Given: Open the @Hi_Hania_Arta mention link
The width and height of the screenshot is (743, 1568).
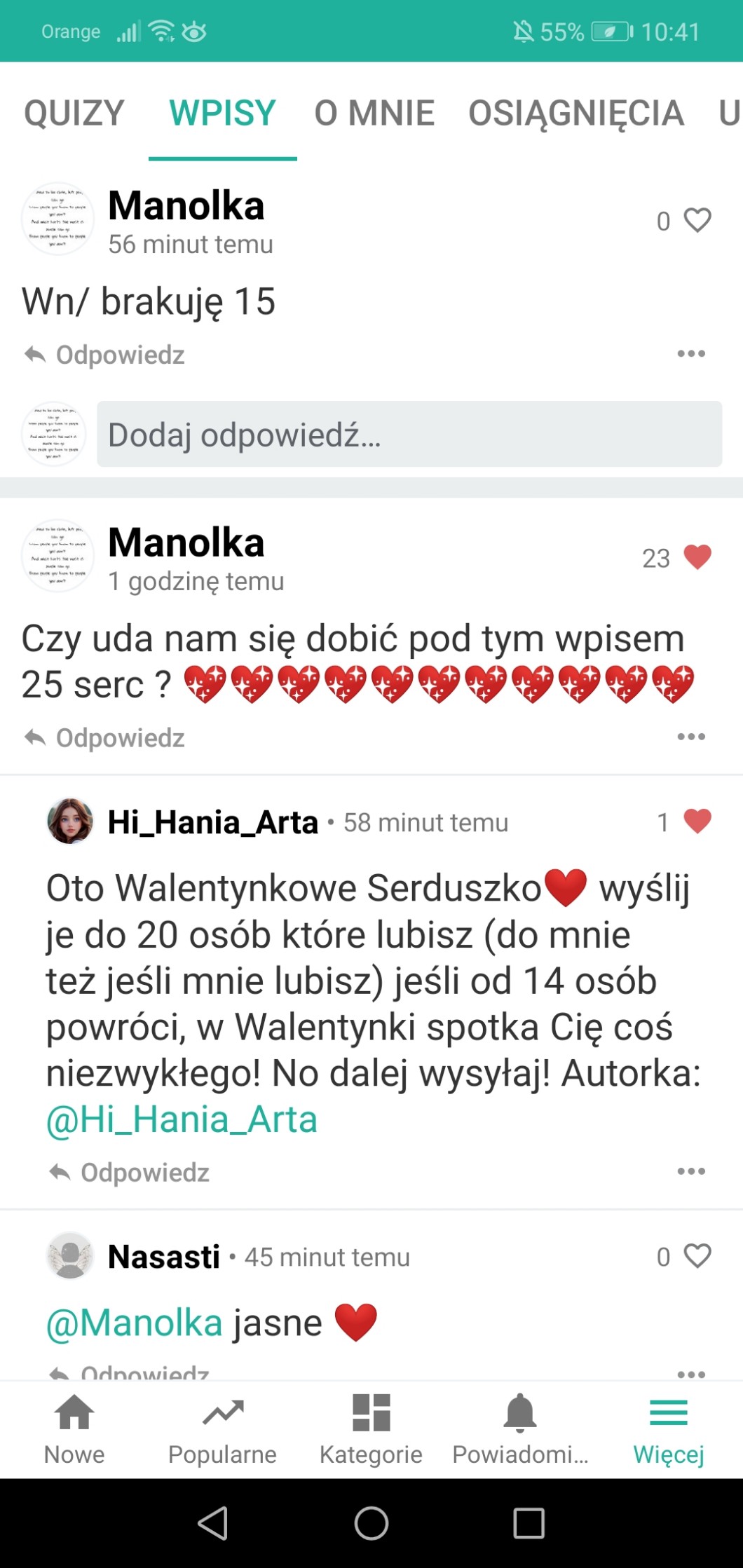Looking at the screenshot, I should [182, 1119].
